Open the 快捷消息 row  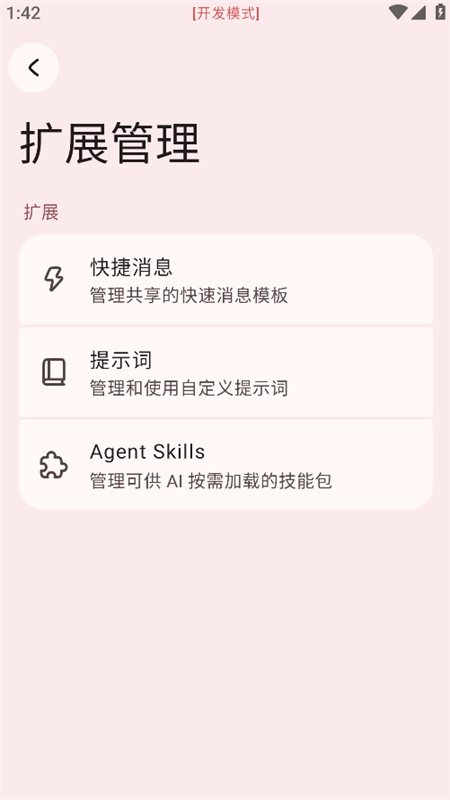(226, 279)
